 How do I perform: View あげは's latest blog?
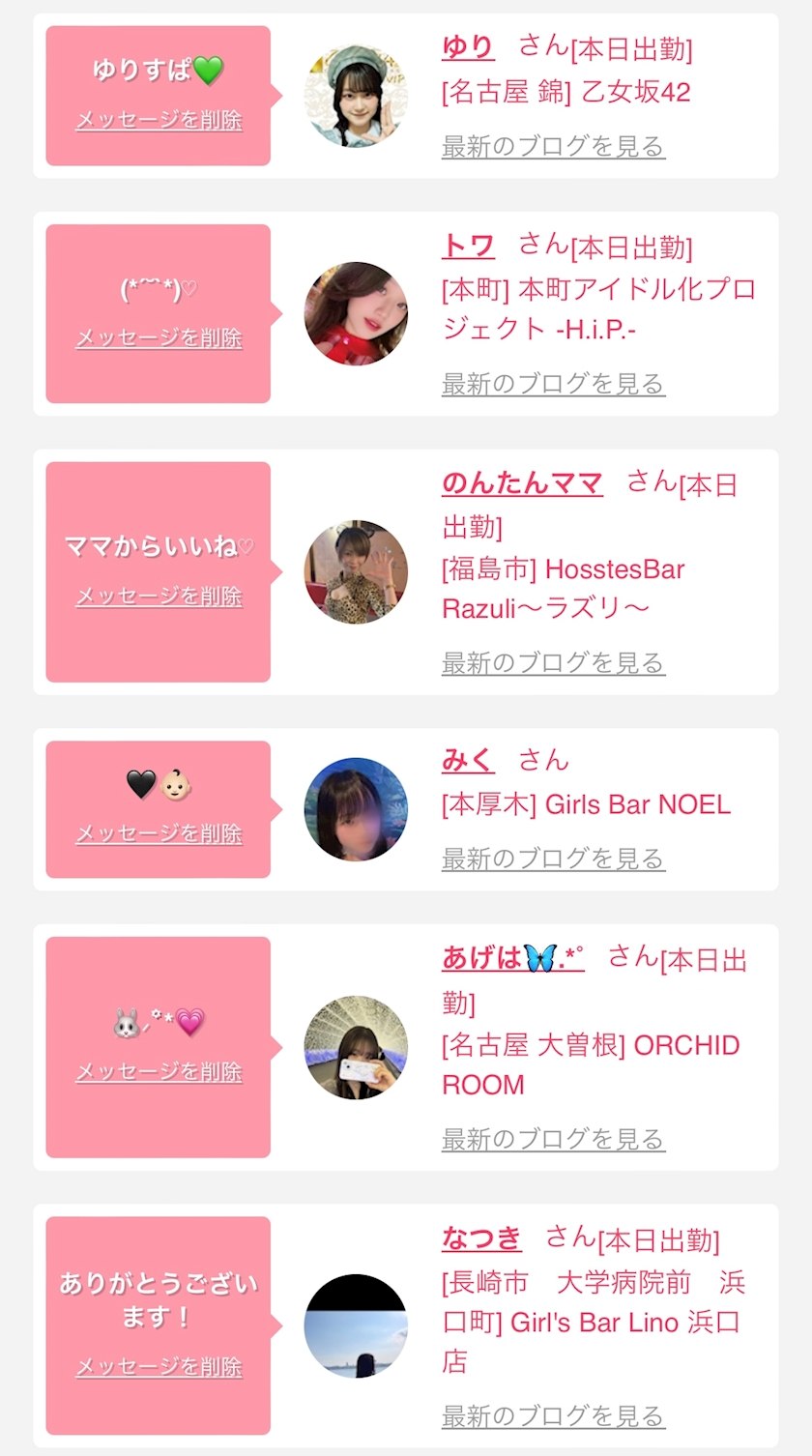pyautogui.click(x=553, y=1139)
